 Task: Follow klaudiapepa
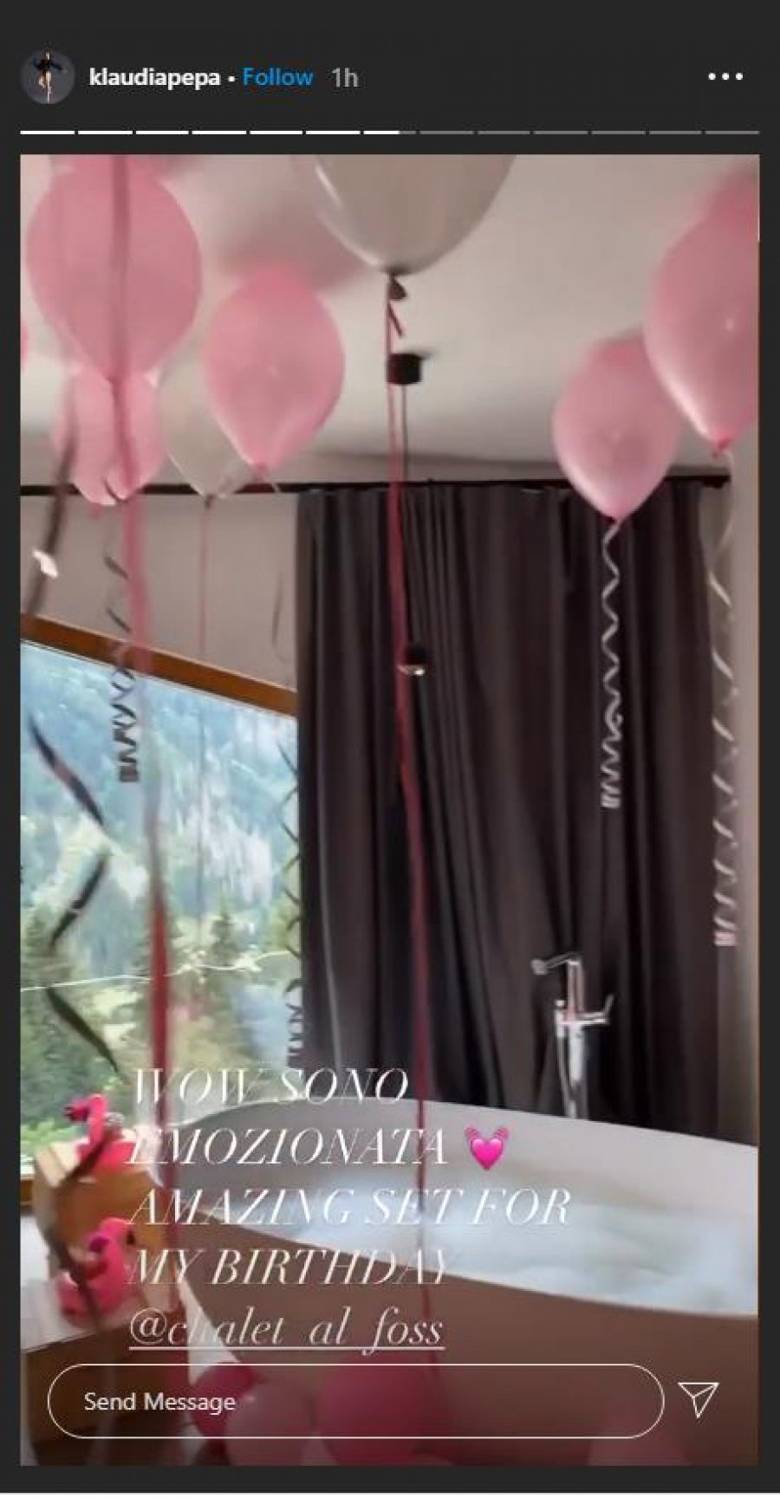(x=277, y=77)
